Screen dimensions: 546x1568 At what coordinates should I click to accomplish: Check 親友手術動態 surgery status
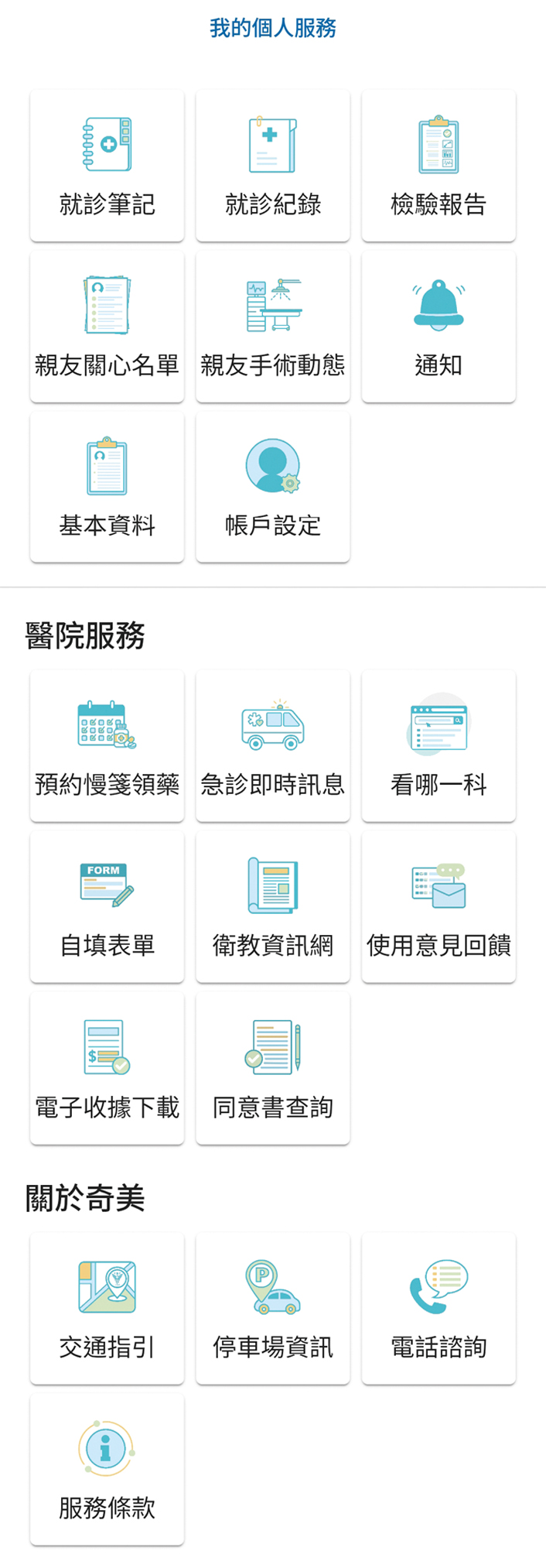(272, 327)
